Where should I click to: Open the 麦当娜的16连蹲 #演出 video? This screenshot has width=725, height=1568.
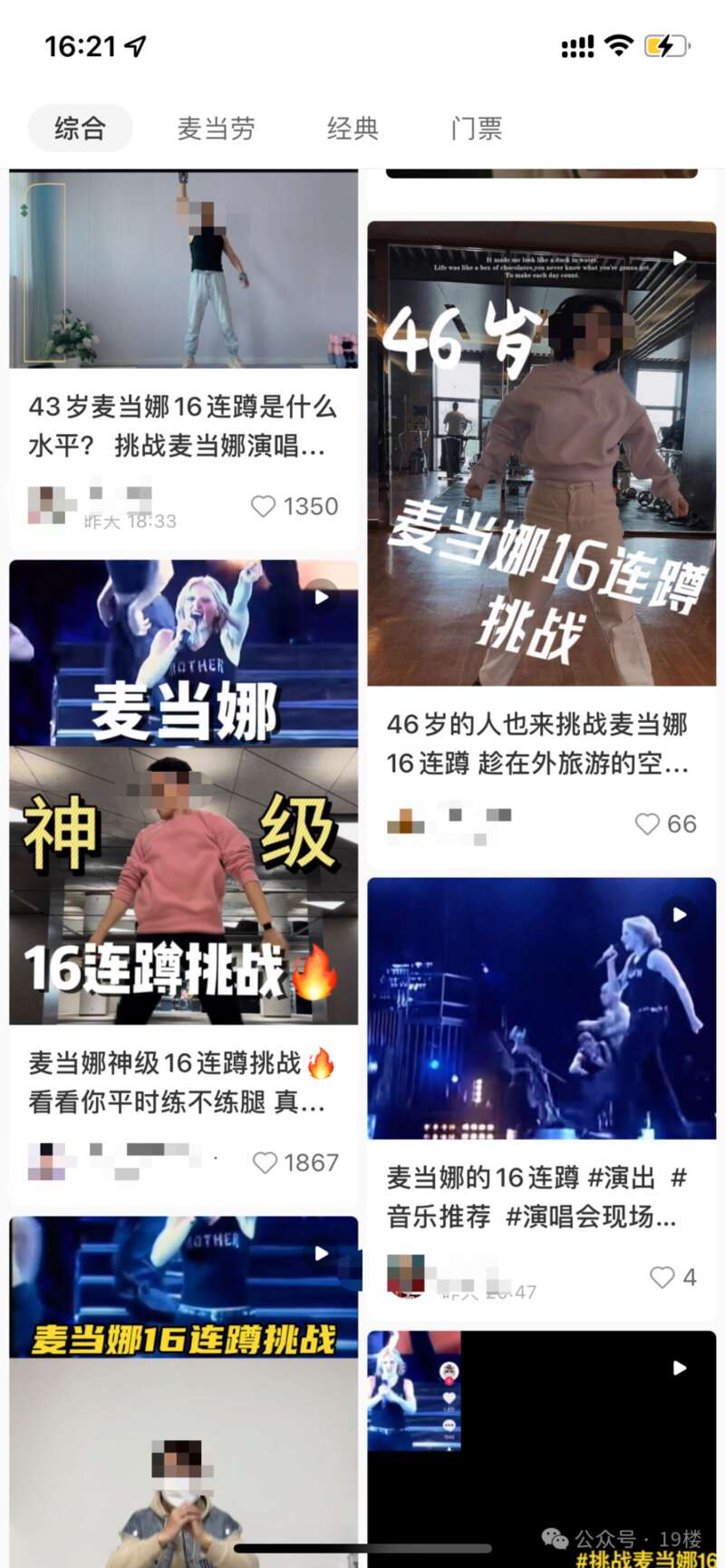tap(541, 1007)
